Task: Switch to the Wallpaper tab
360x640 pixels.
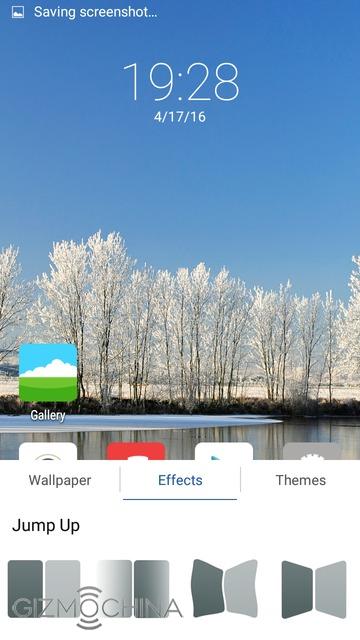Action: (x=60, y=480)
